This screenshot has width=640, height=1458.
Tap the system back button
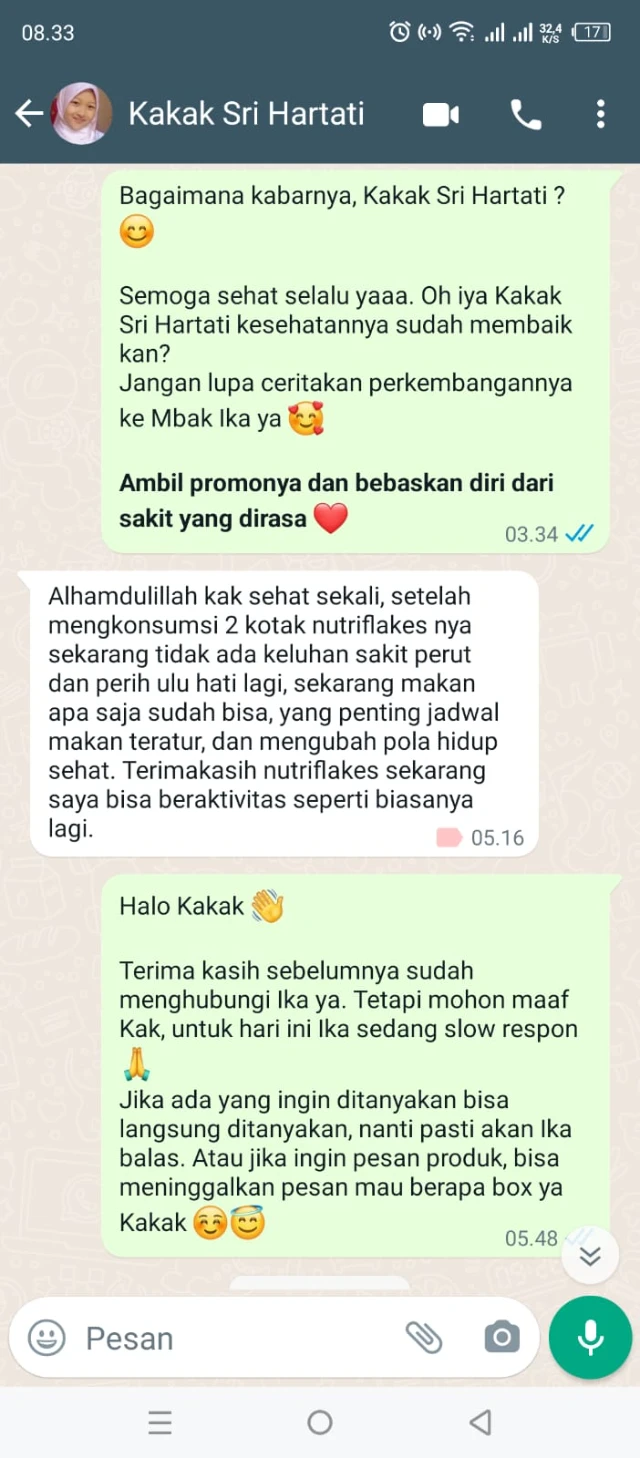pyautogui.click(x=481, y=1422)
